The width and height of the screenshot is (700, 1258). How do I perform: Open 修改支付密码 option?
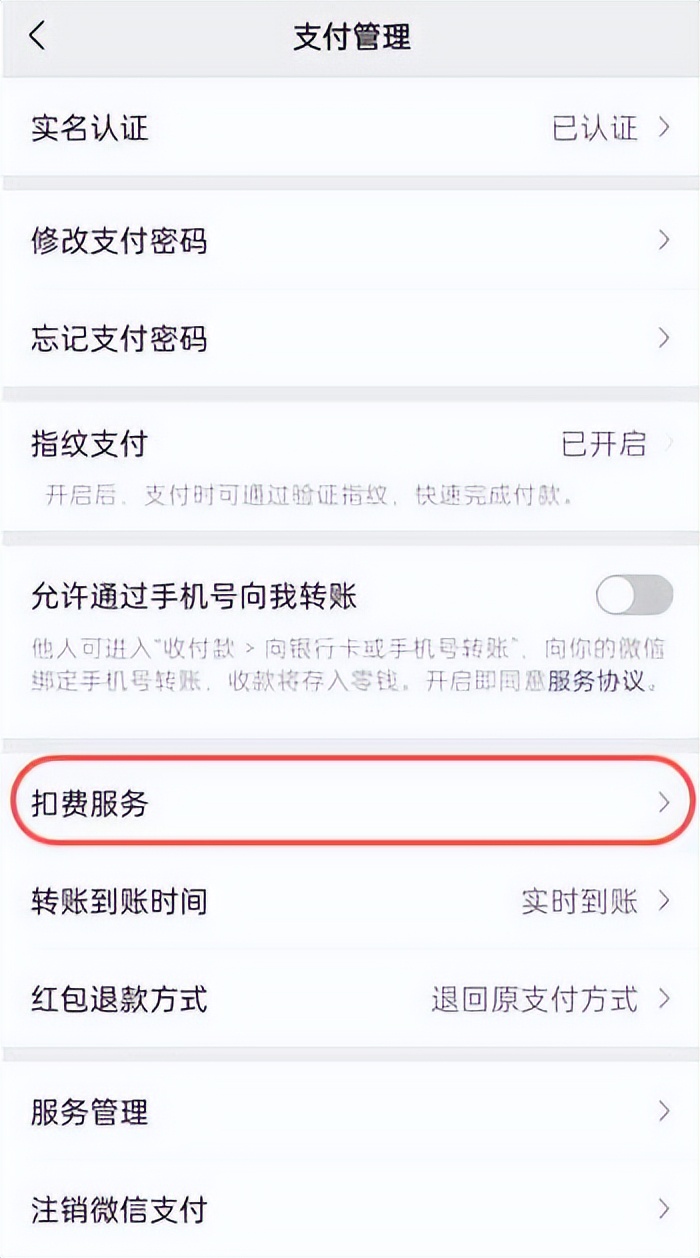tap(350, 241)
